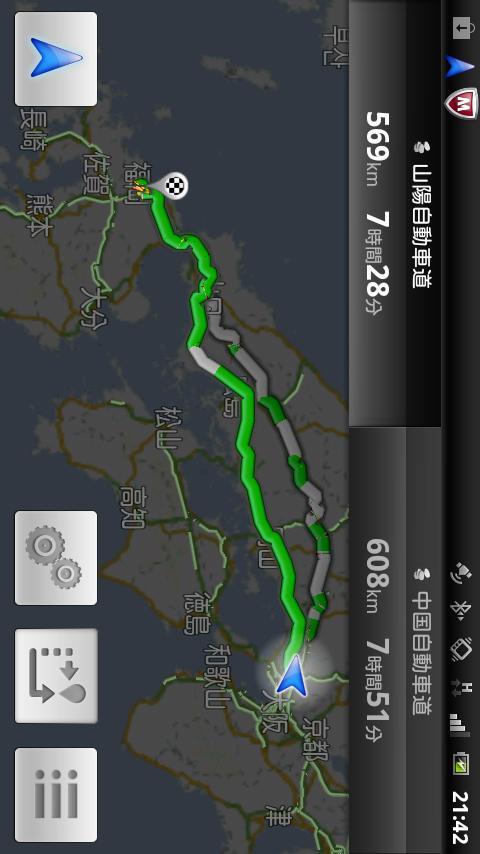Select the 山陽自動車道 569km route
The height and width of the screenshot is (854, 480).
pyautogui.click(x=395, y=214)
